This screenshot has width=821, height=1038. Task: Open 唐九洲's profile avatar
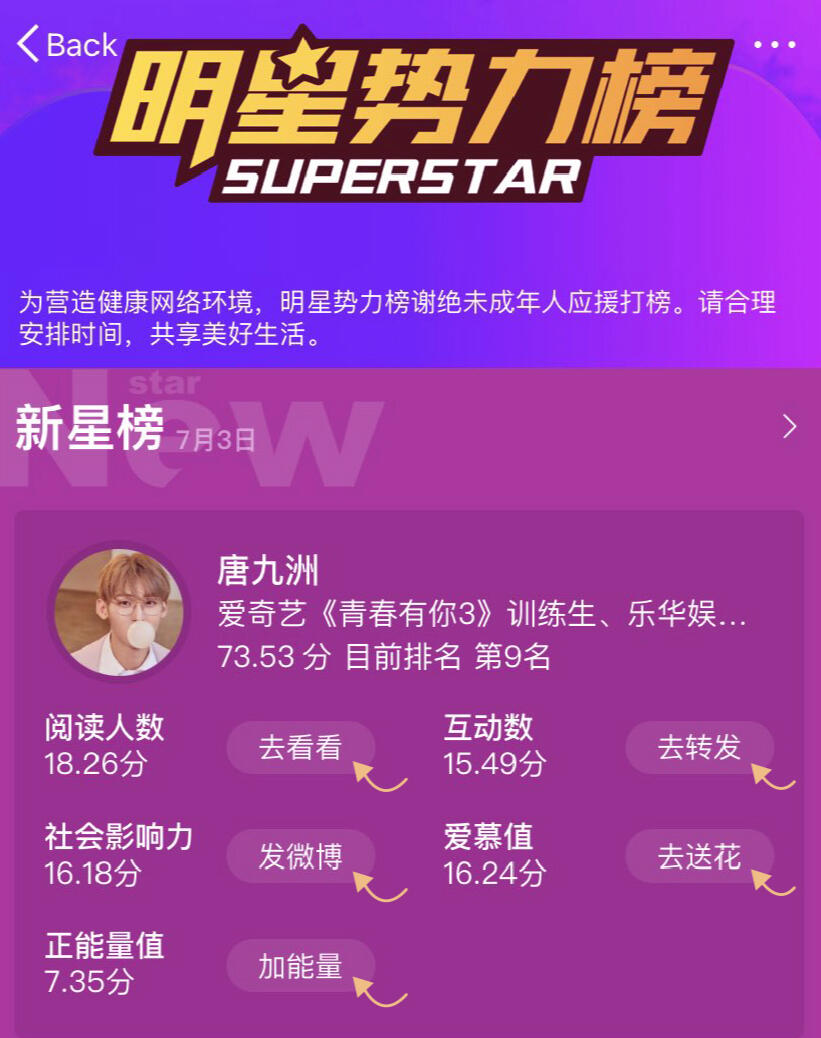click(x=118, y=614)
